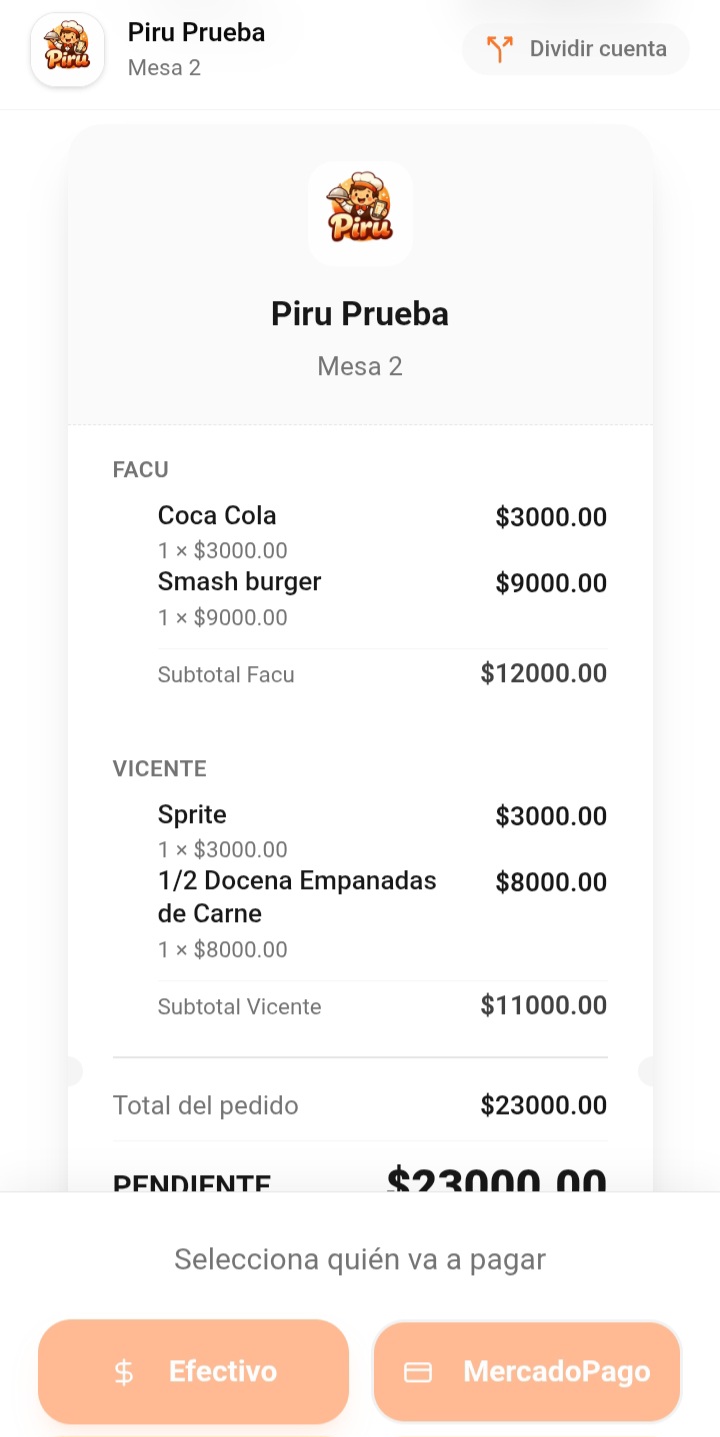Image resolution: width=720 pixels, height=1437 pixels.
Task: Click the left notch on the receipt edge
Action: (x=71, y=1069)
